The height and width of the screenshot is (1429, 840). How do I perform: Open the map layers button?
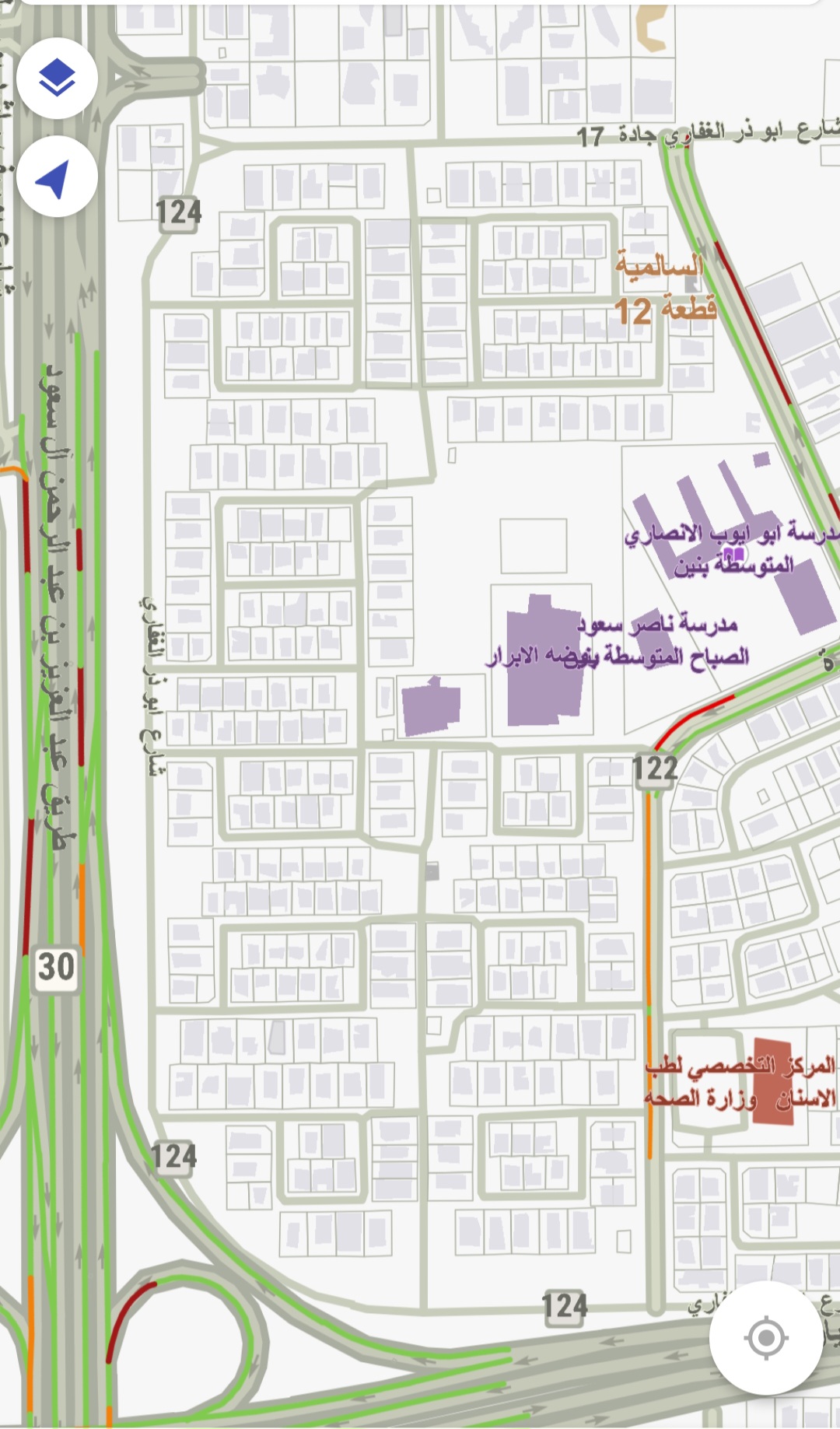tap(57, 79)
